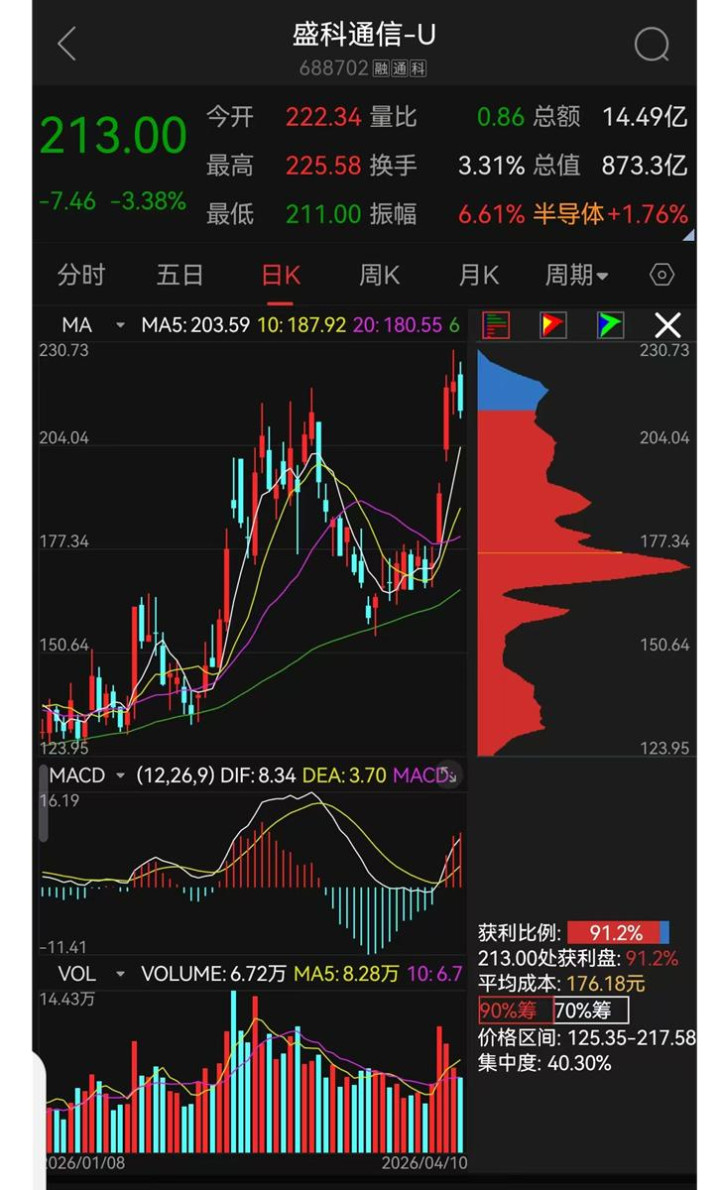Switch to the 分时 chart tab
Viewport: 720px width, 1190px height.
click(81, 275)
